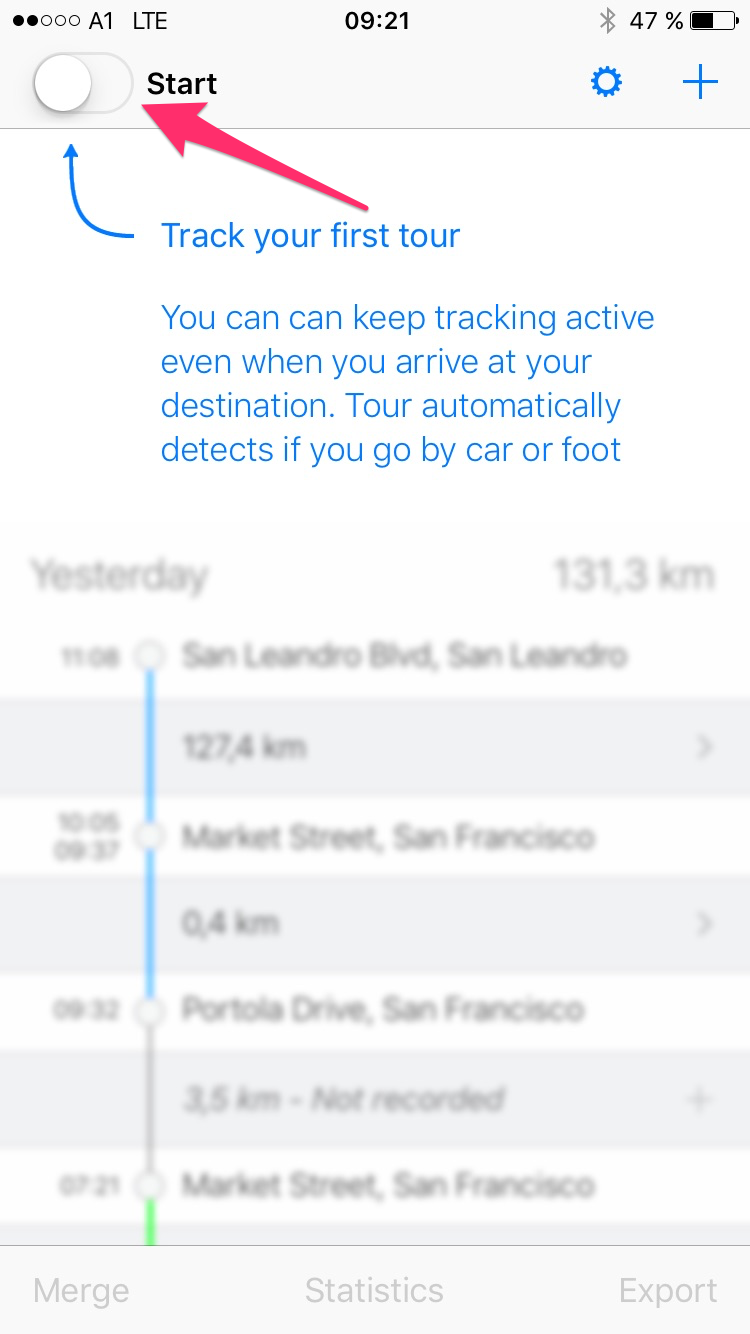Image resolution: width=750 pixels, height=1334 pixels.
Task: Open the Statistics view
Action: click(x=374, y=1291)
